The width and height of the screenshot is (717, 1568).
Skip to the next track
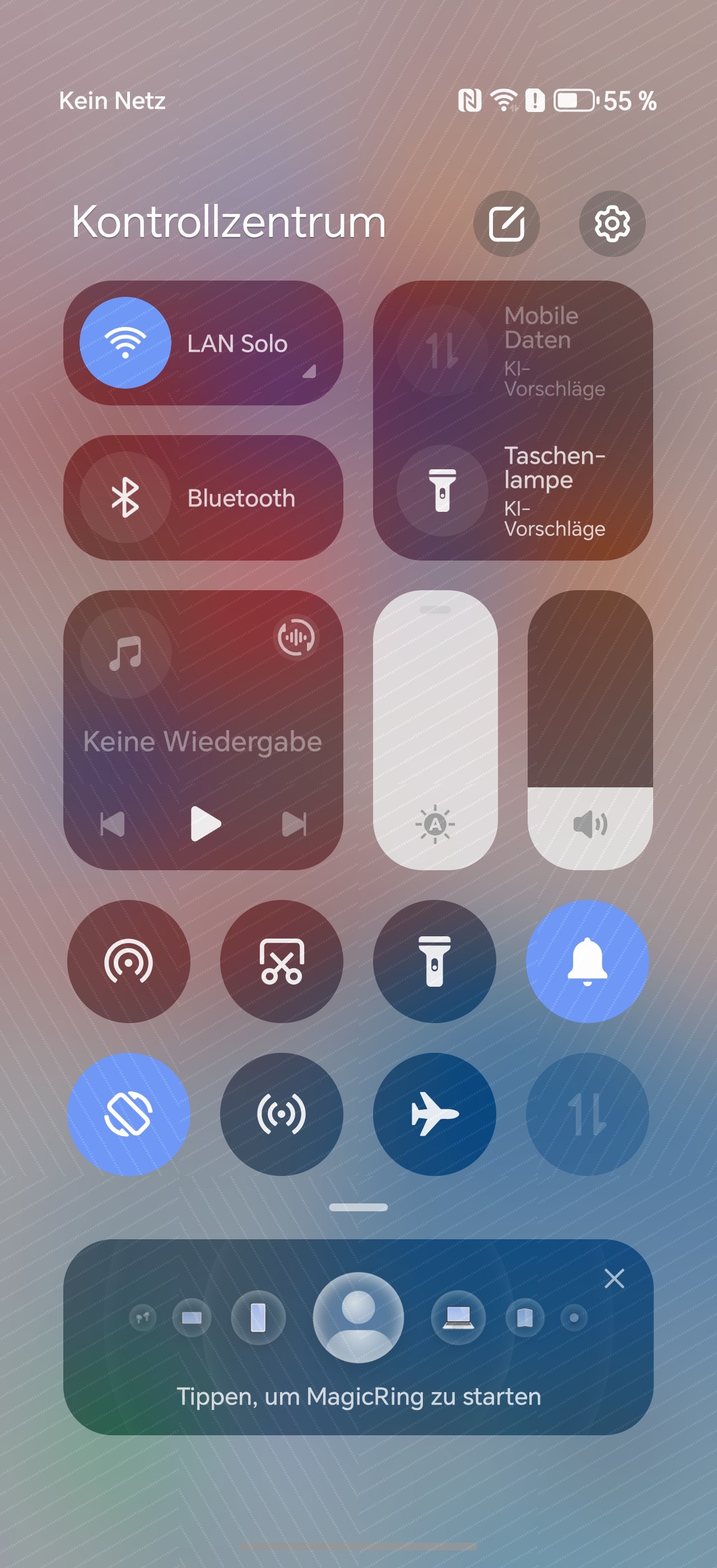(295, 825)
